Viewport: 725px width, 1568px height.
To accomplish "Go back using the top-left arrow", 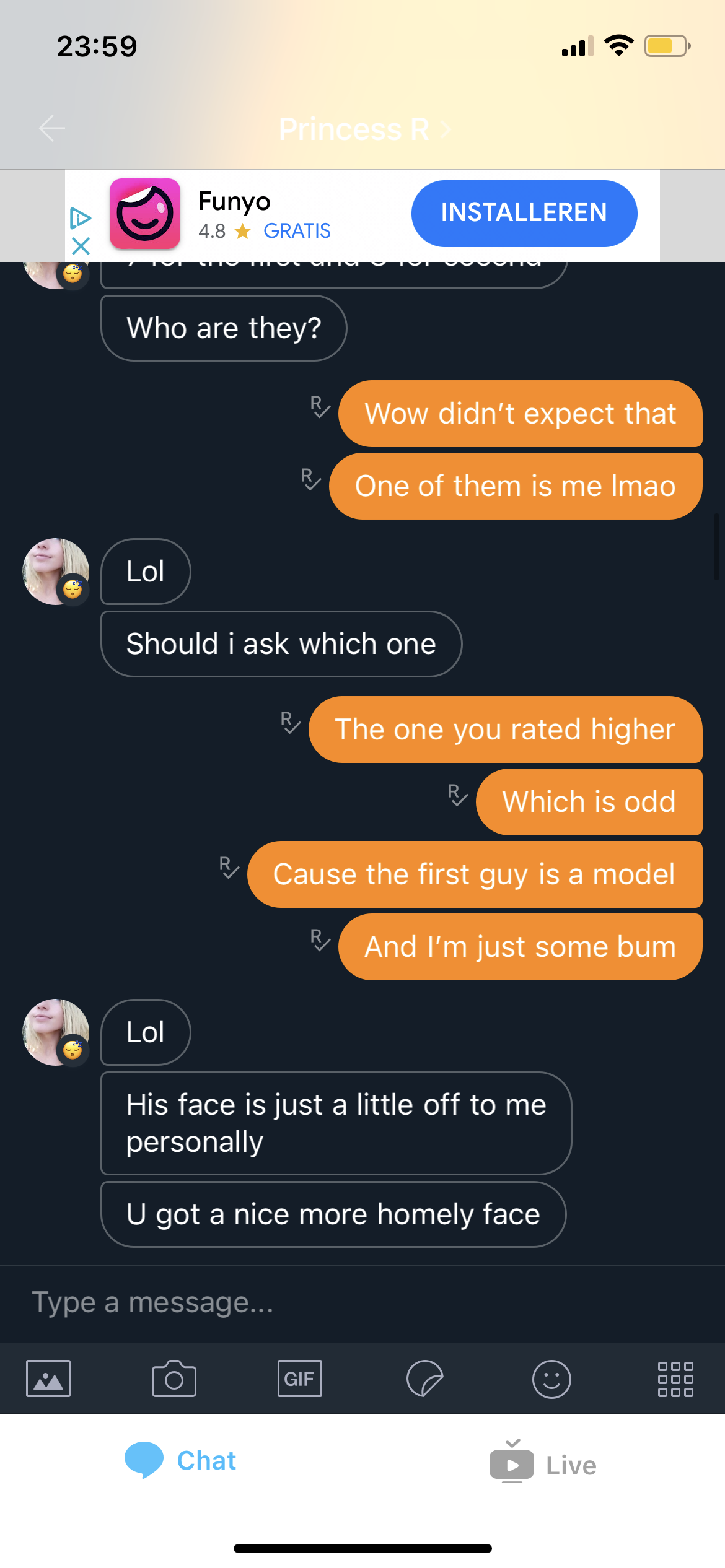I will click(x=52, y=128).
